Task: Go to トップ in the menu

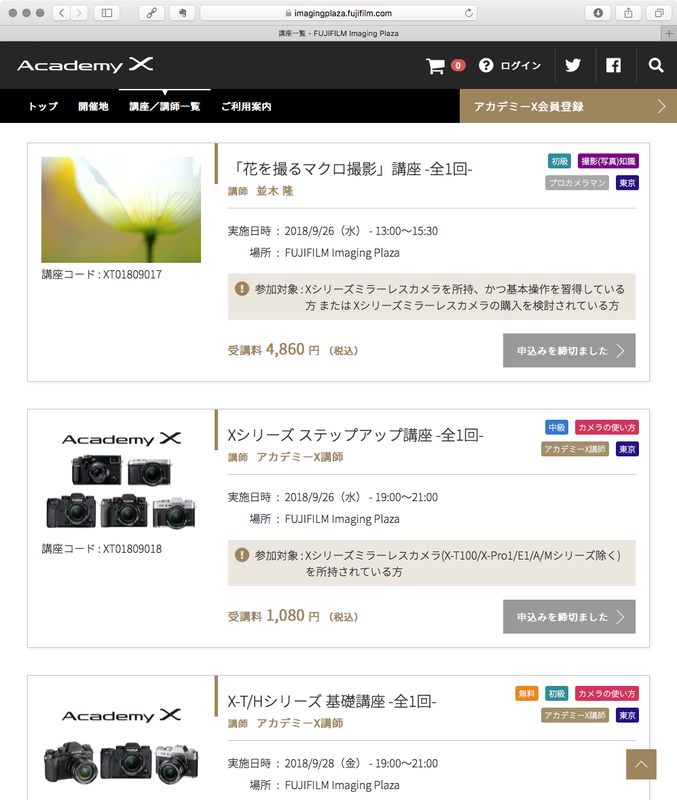Action: [x=43, y=106]
